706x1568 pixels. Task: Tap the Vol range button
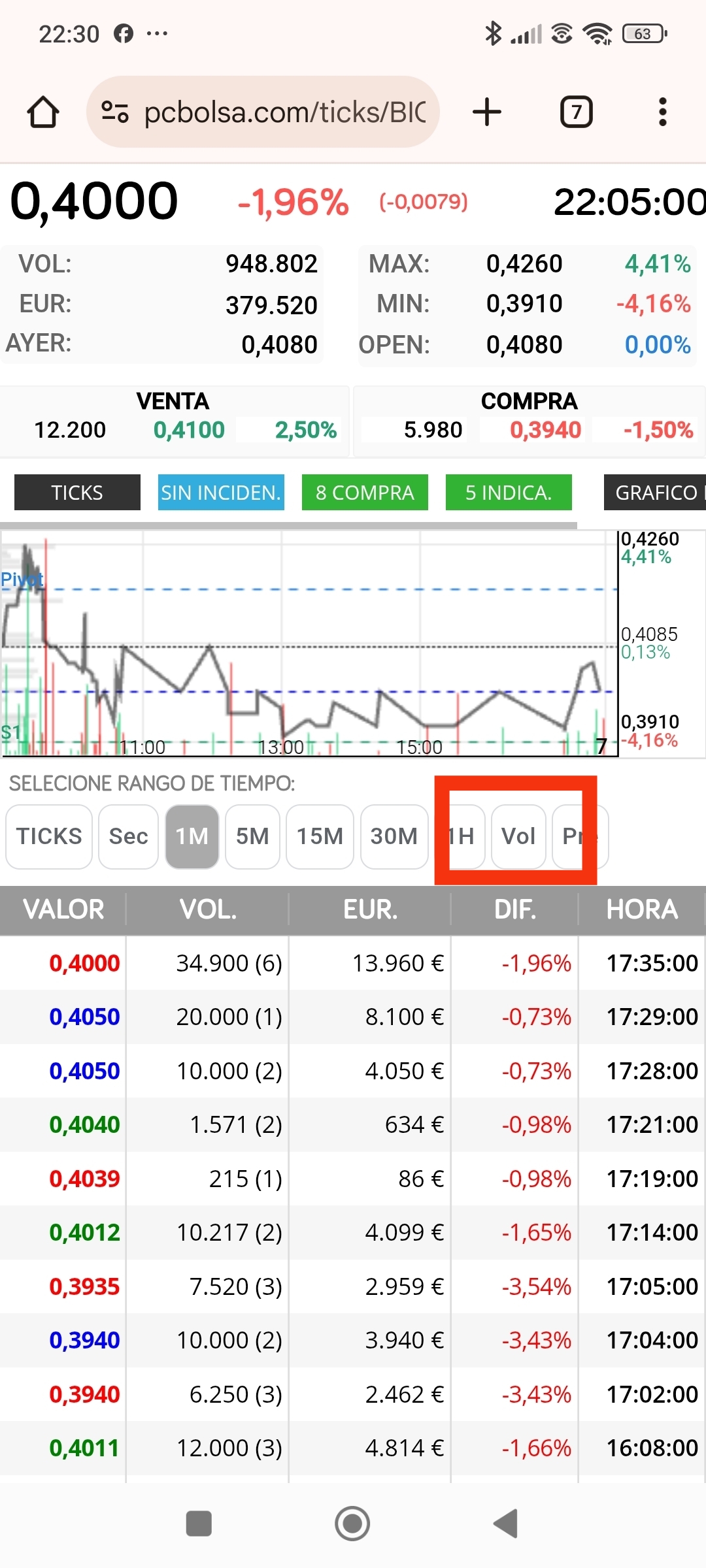click(518, 836)
